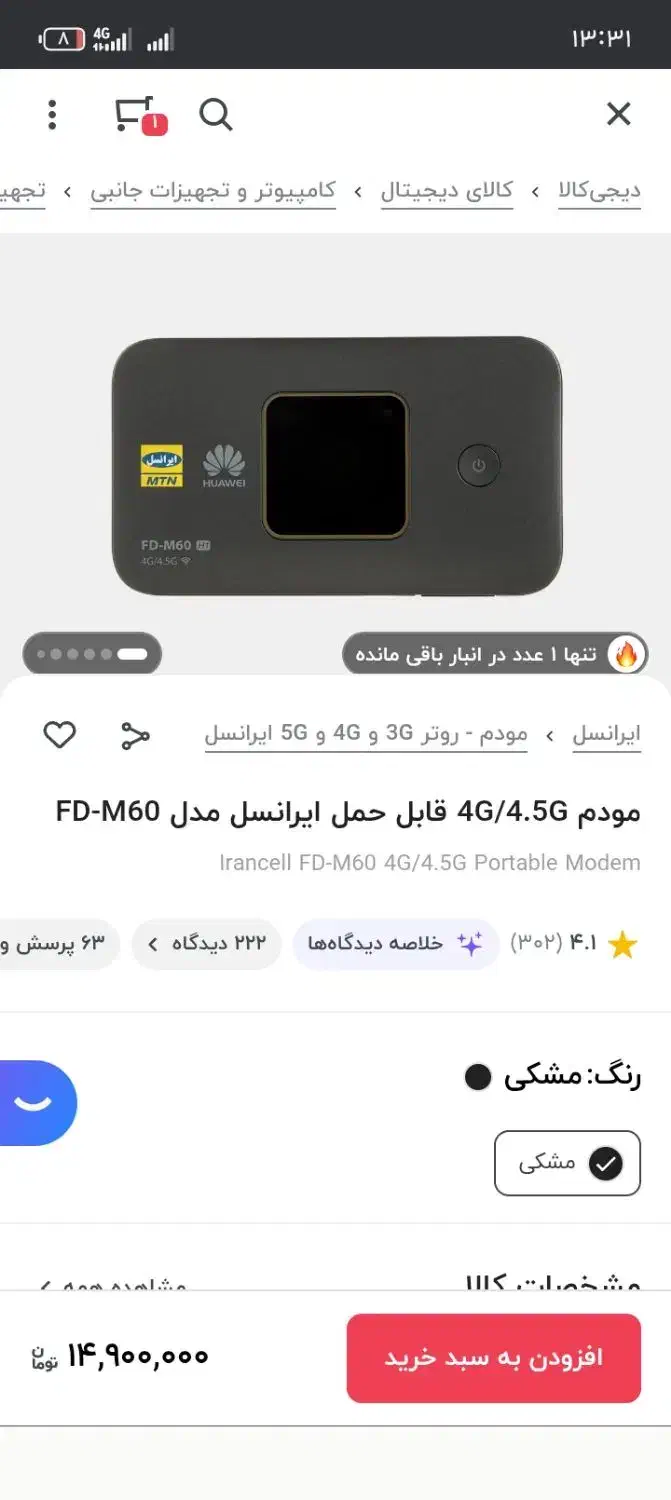This screenshot has height=1500, width=671.
Task: Share this product
Action: pos(135,735)
